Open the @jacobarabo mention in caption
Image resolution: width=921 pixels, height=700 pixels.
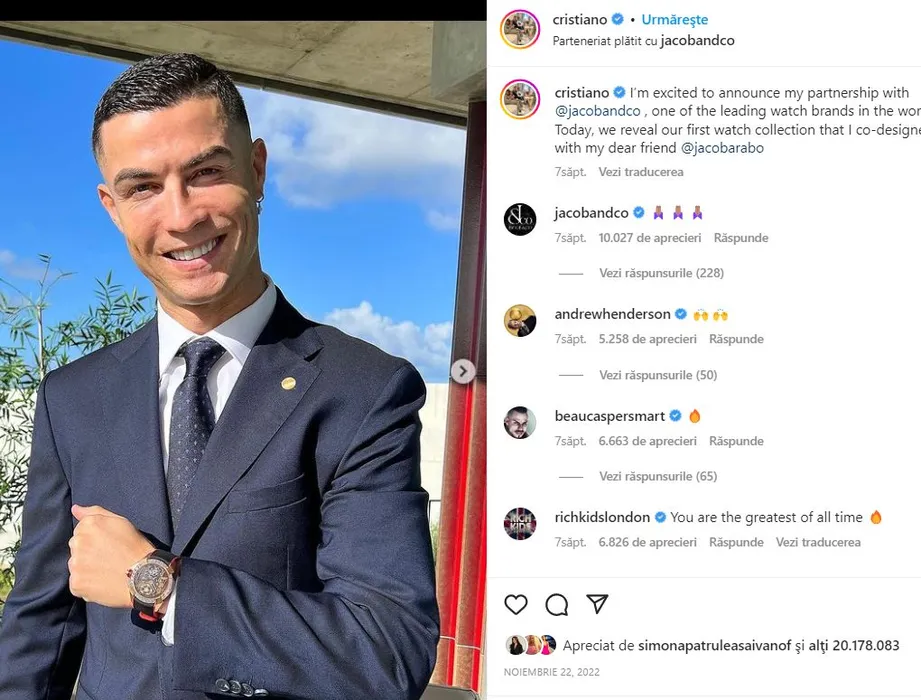(721, 148)
